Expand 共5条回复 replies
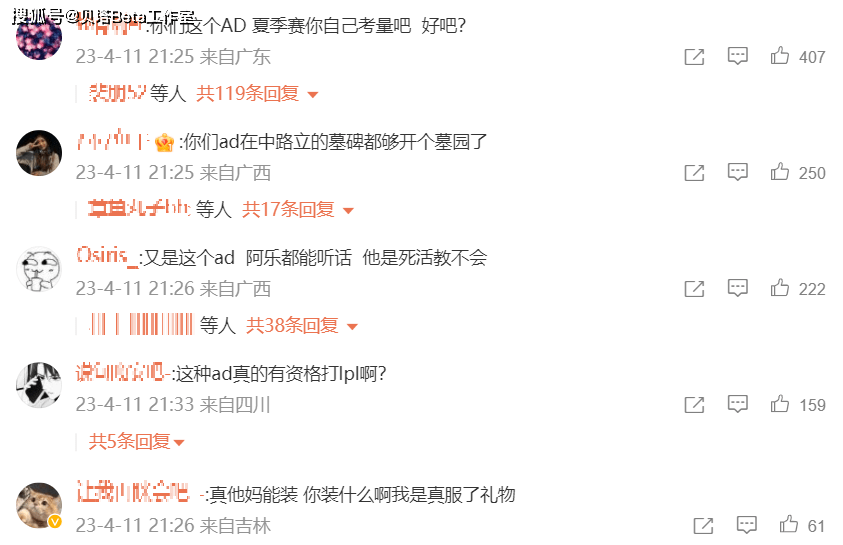843x545 pixels. [x=137, y=441]
